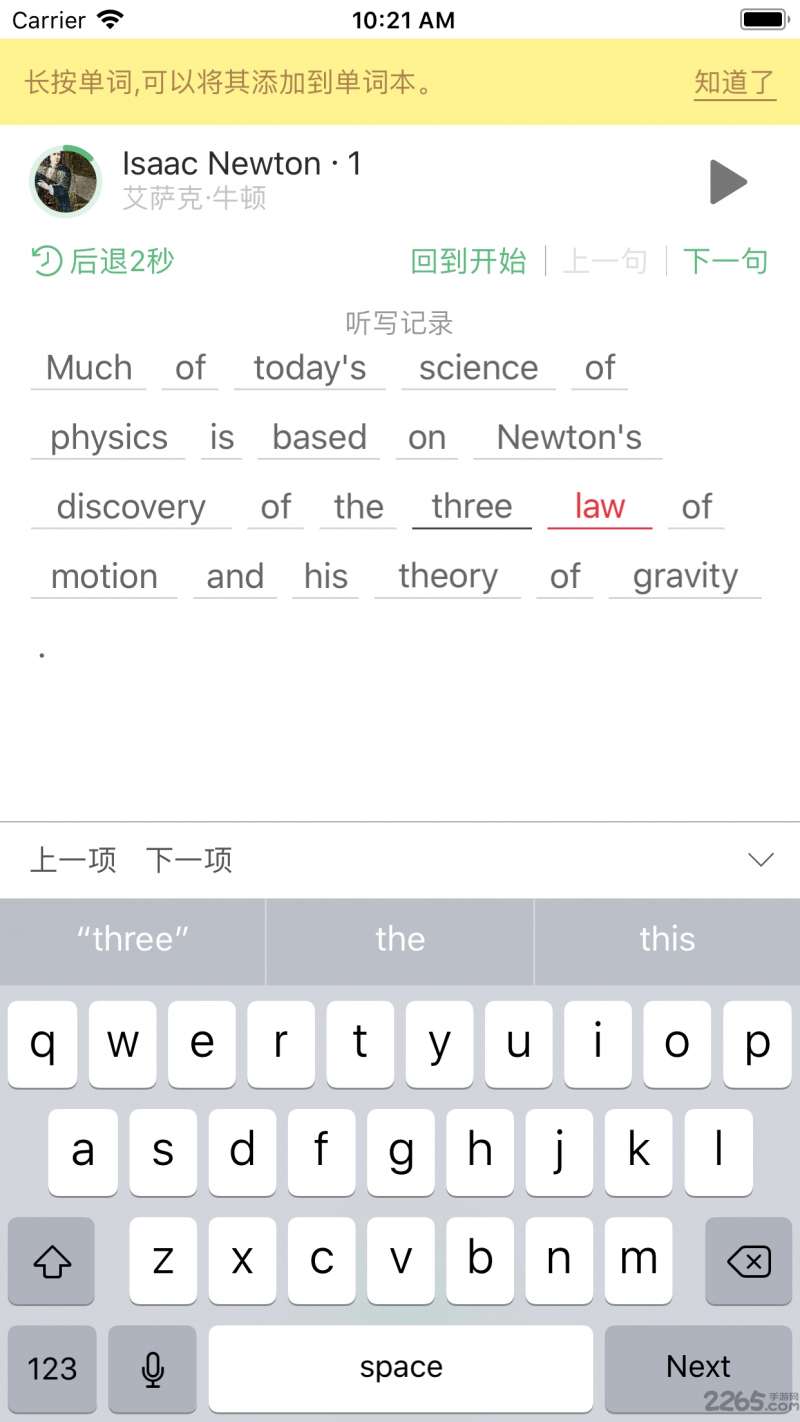Jump to next field with 下一项

[189, 860]
